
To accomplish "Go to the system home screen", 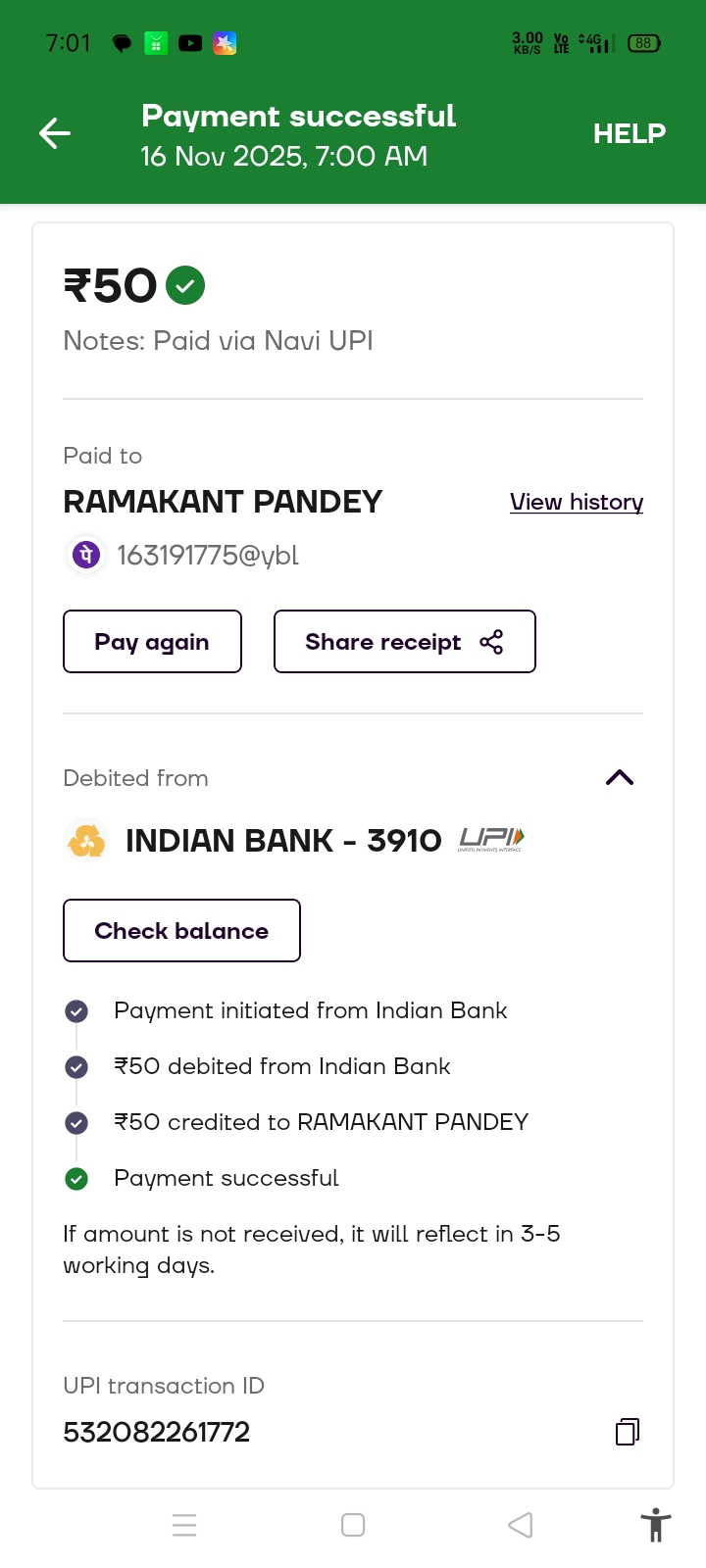I will 353,1525.
